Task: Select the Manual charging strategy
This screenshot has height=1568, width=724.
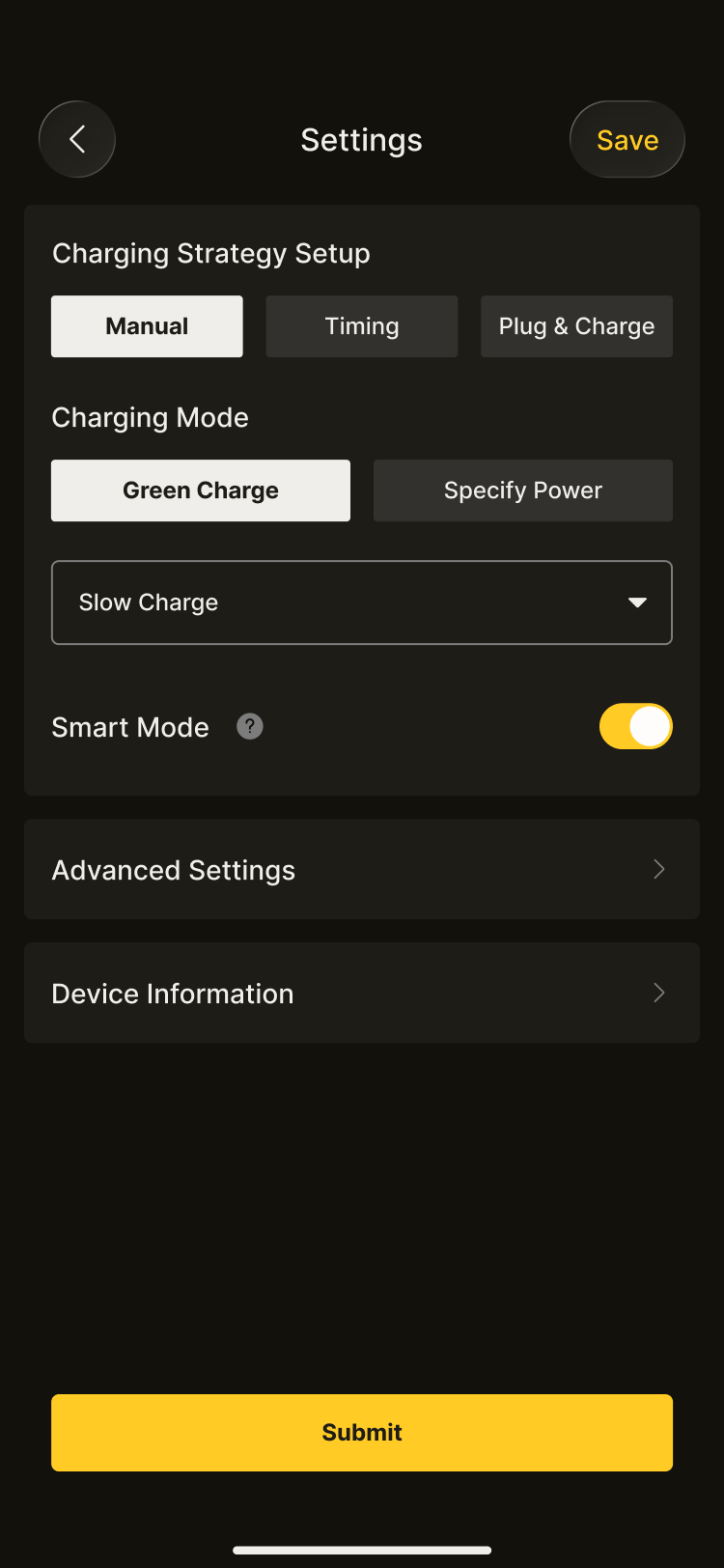Action: [147, 326]
